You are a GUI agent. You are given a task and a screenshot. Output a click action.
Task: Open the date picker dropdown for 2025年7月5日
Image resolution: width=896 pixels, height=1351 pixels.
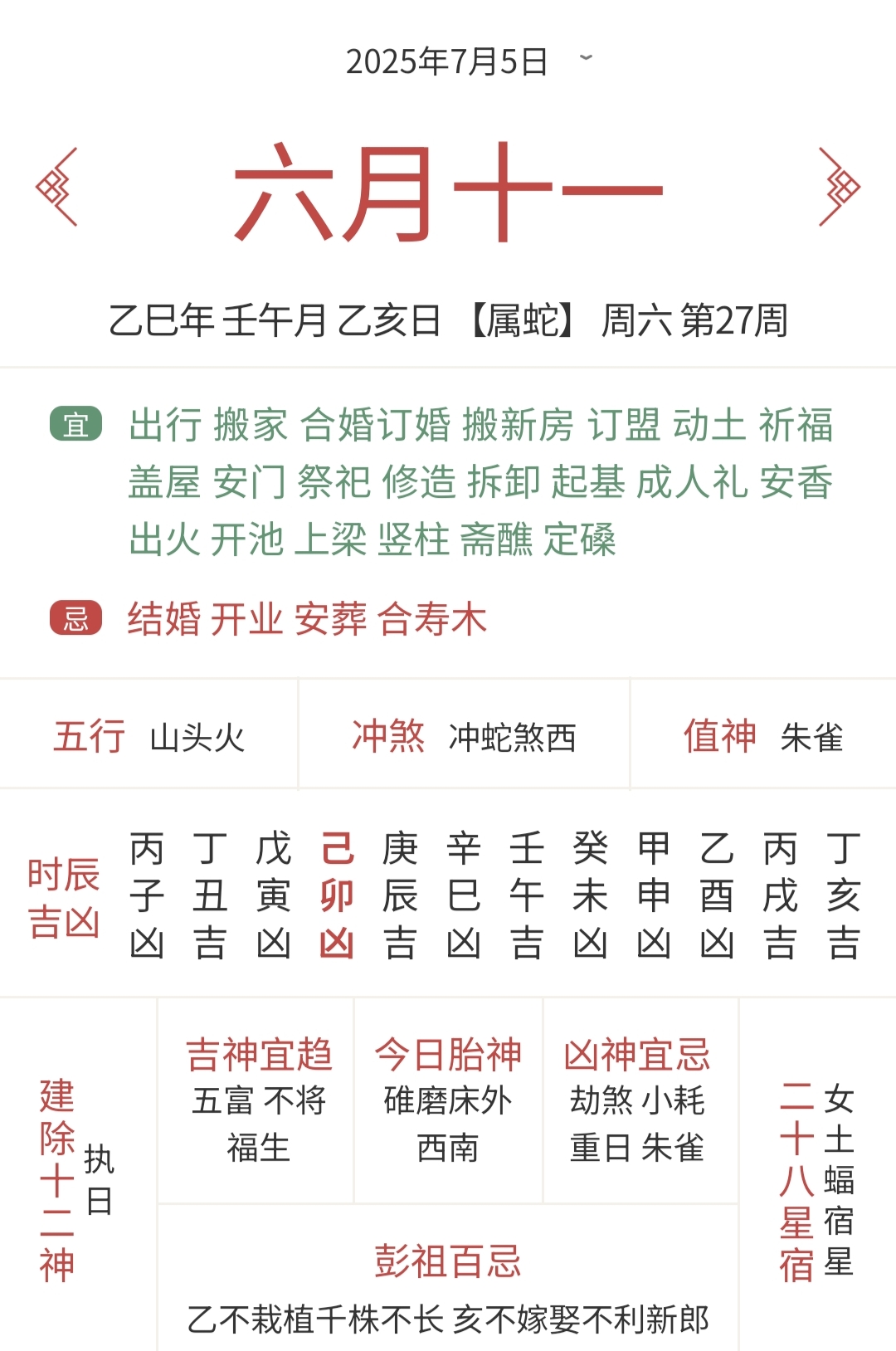coord(586,59)
